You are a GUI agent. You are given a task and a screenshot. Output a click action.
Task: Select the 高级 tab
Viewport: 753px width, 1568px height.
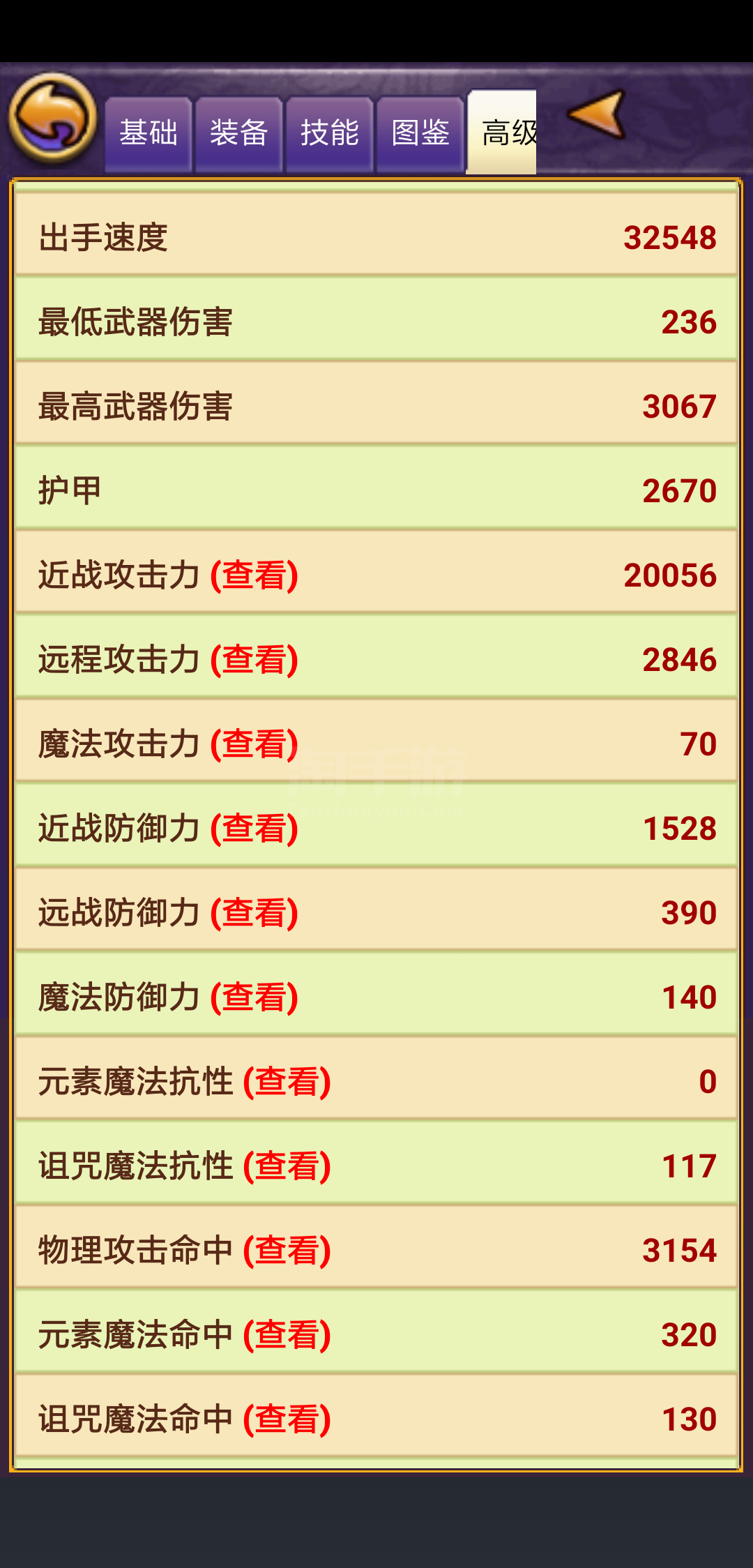tap(501, 132)
